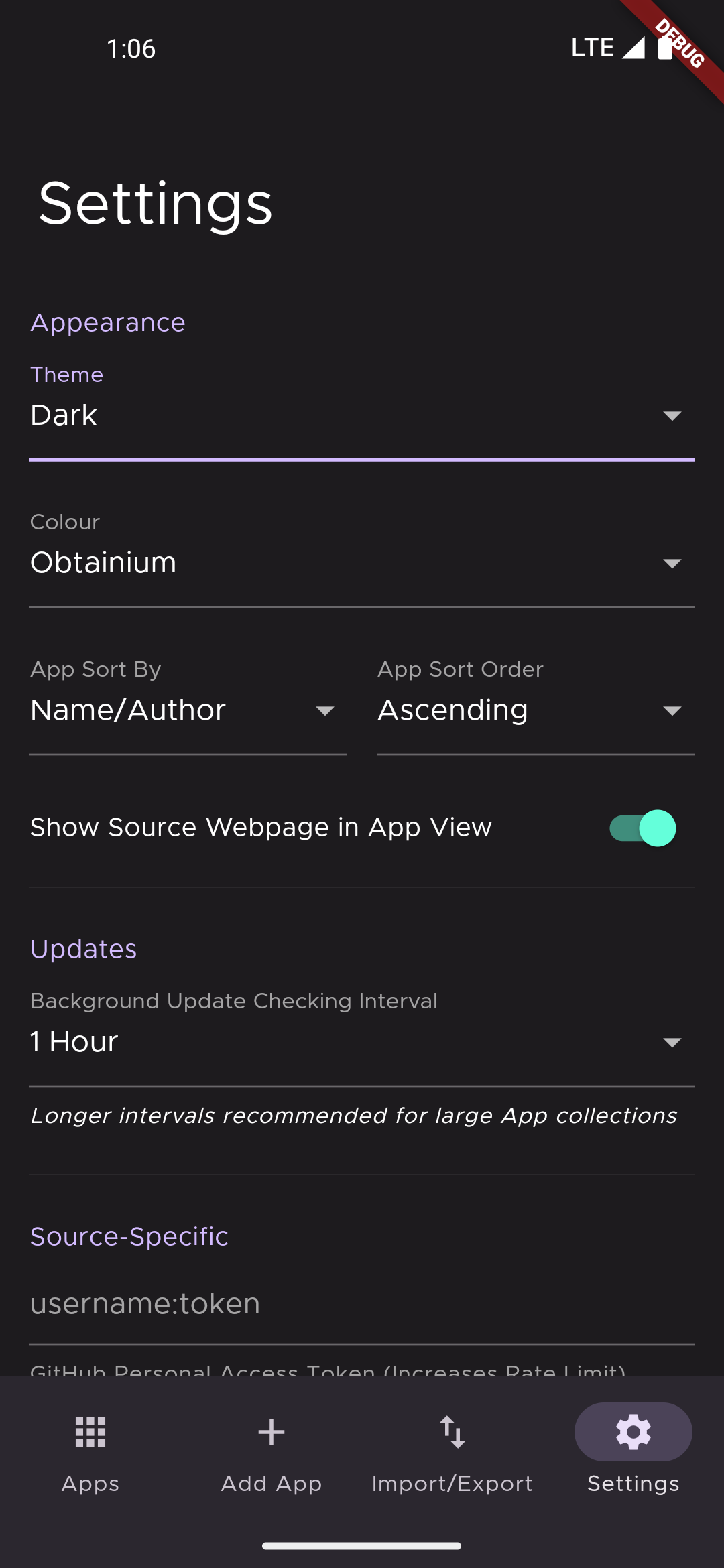Change Background Update Checking Interval from 1 Hour
This screenshot has height=1568, width=724.
coord(362,1042)
